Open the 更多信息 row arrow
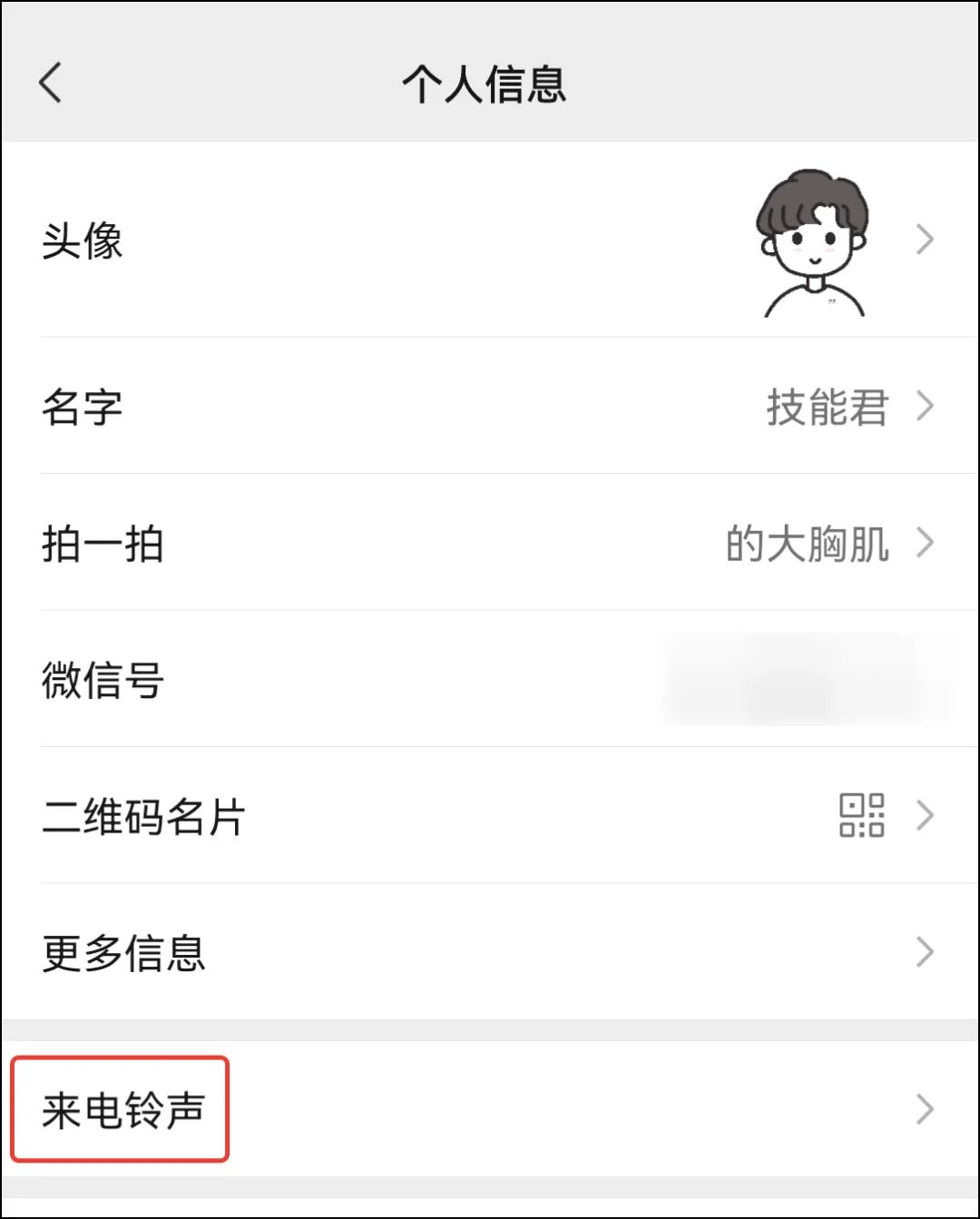The height and width of the screenshot is (1219, 980). click(x=924, y=951)
